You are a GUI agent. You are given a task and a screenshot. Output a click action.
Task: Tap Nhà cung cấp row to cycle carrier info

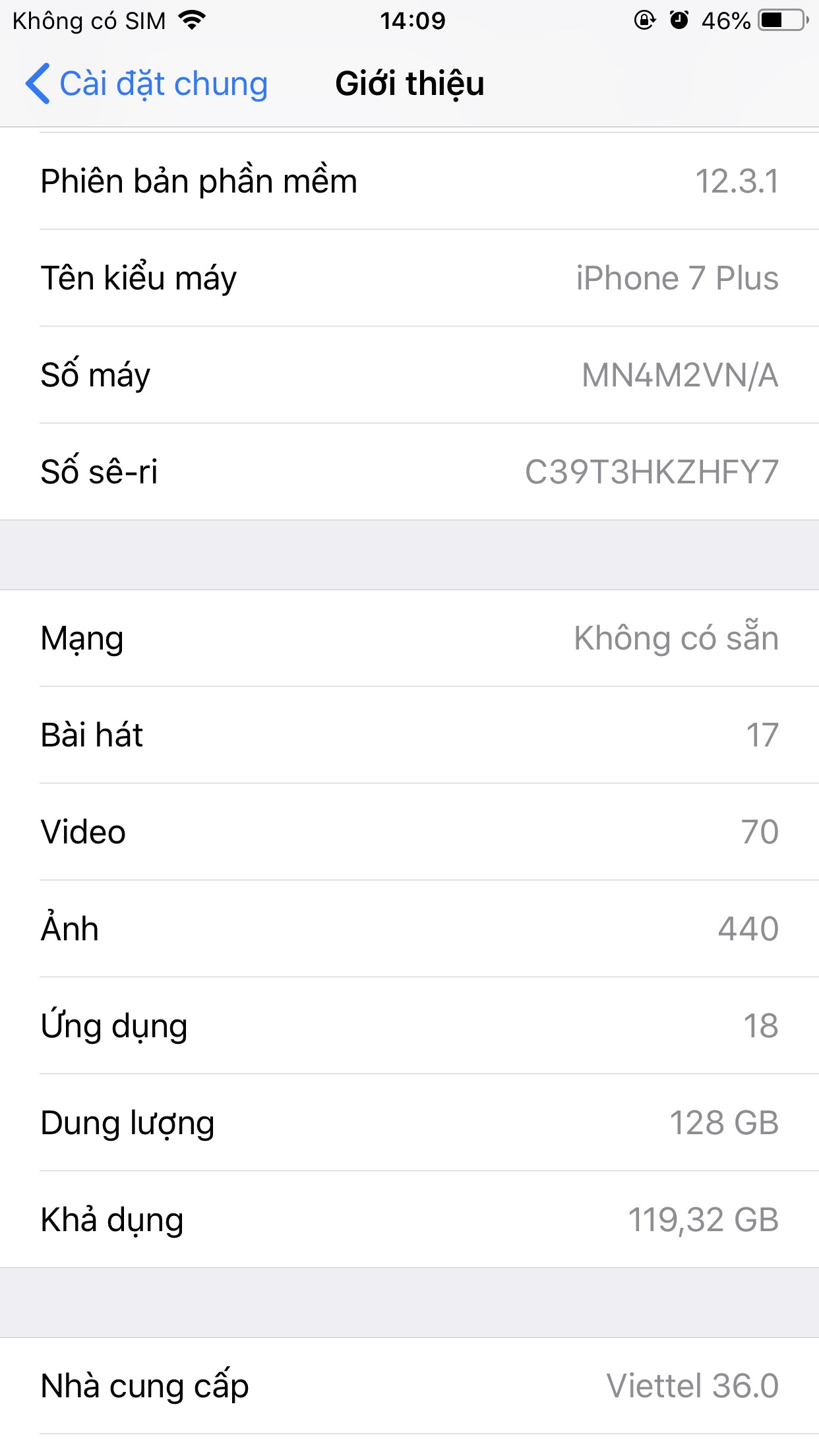(x=409, y=1386)
